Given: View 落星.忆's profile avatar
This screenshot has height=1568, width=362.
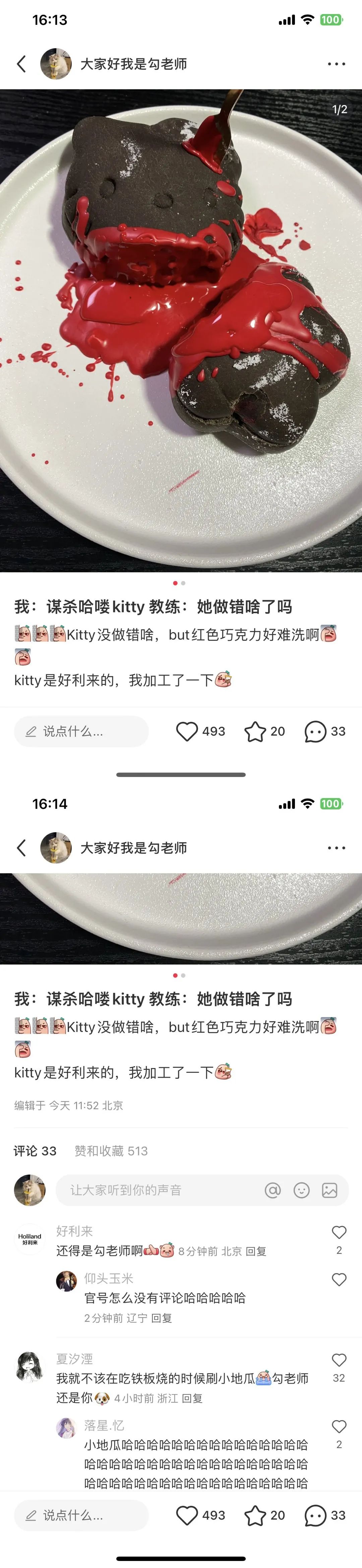Looking at the screenshot, I should [x=66, y=1427].
